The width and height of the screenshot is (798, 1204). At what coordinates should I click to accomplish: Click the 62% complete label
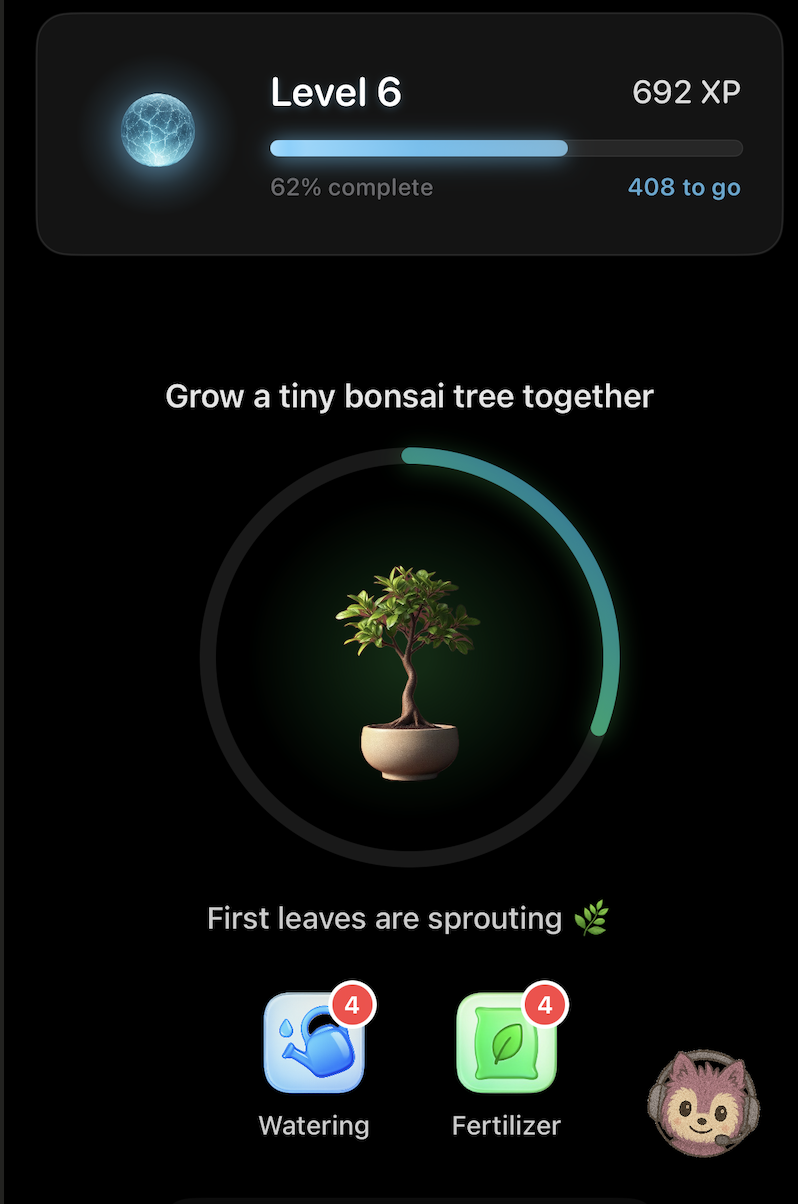pyautogui.click(x=351, y=187)
